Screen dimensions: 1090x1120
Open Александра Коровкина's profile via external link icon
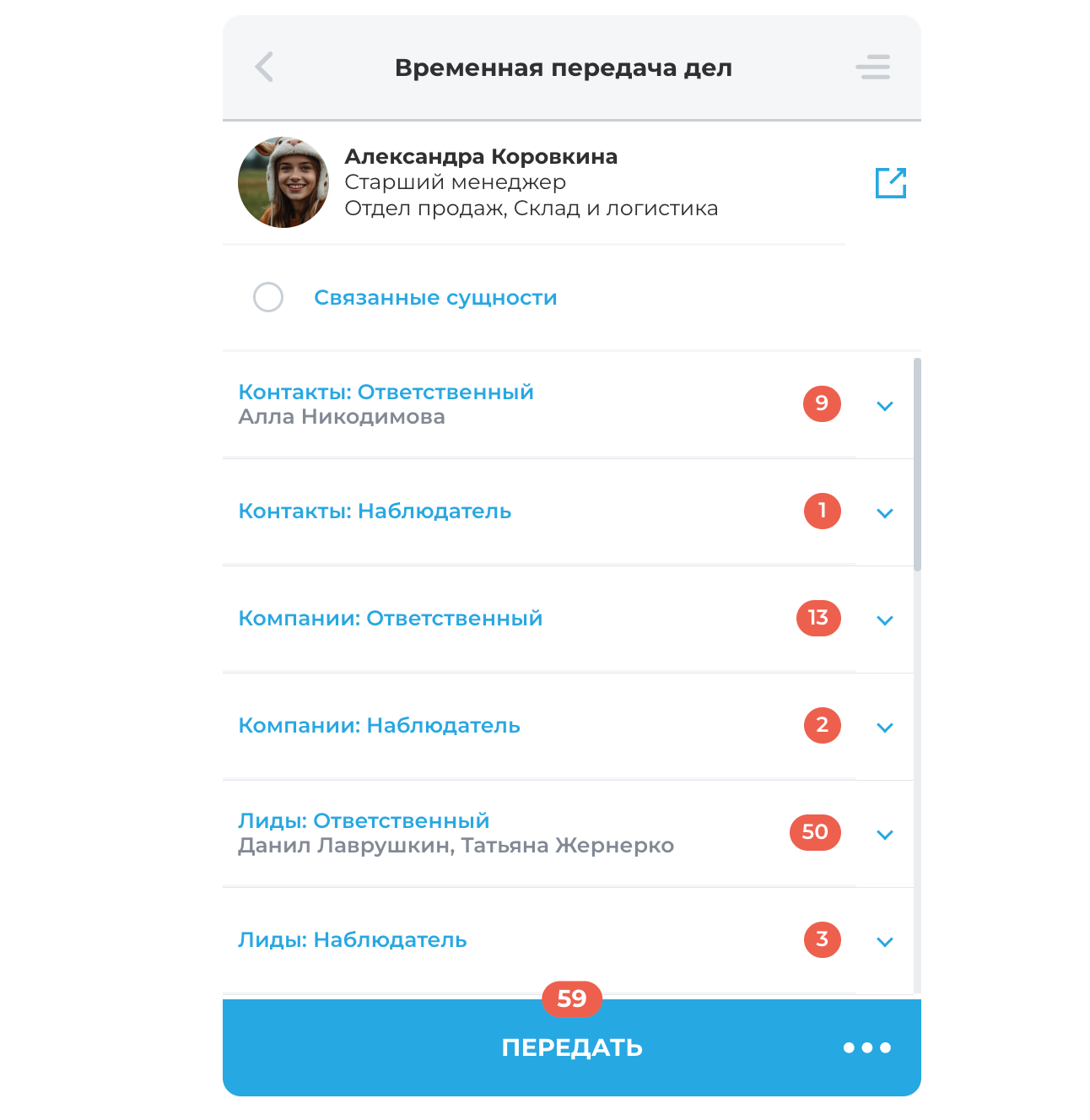point(890,182)
